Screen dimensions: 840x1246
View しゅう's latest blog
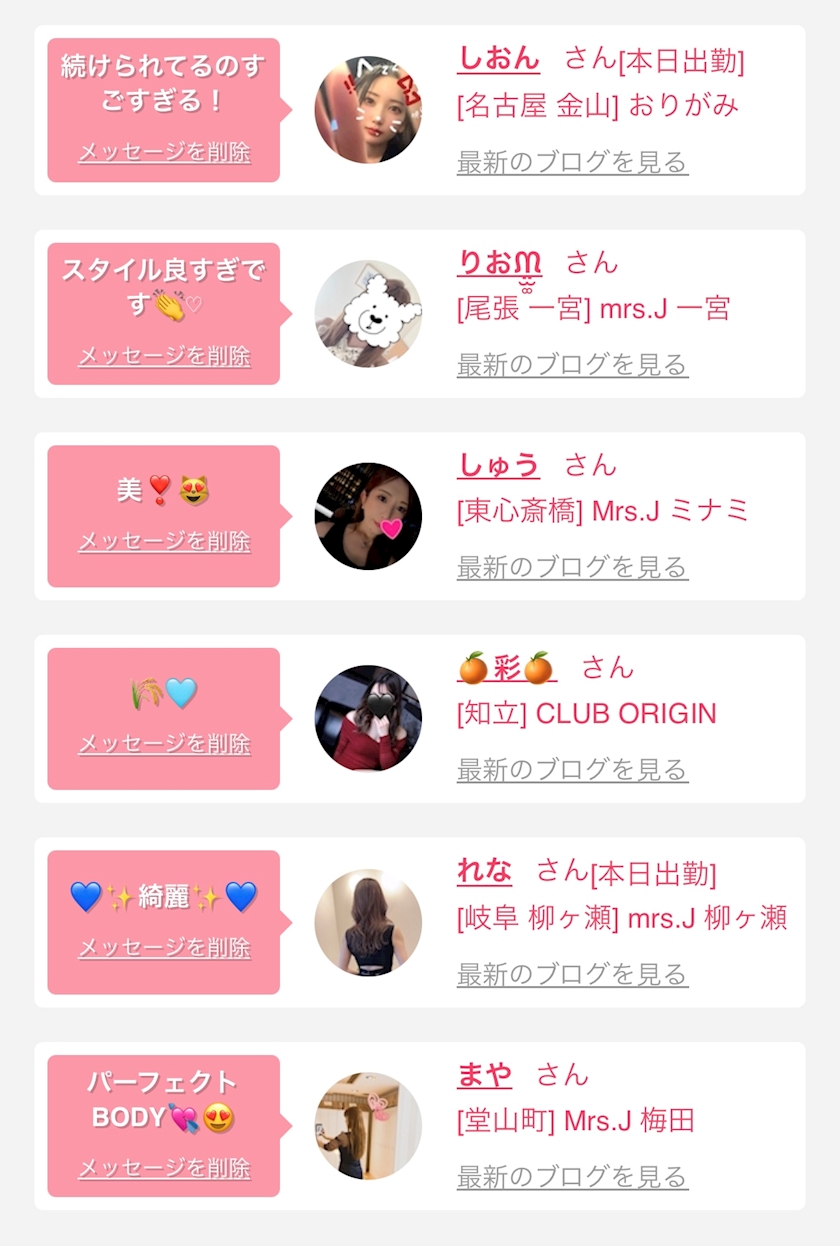point(572,567)
